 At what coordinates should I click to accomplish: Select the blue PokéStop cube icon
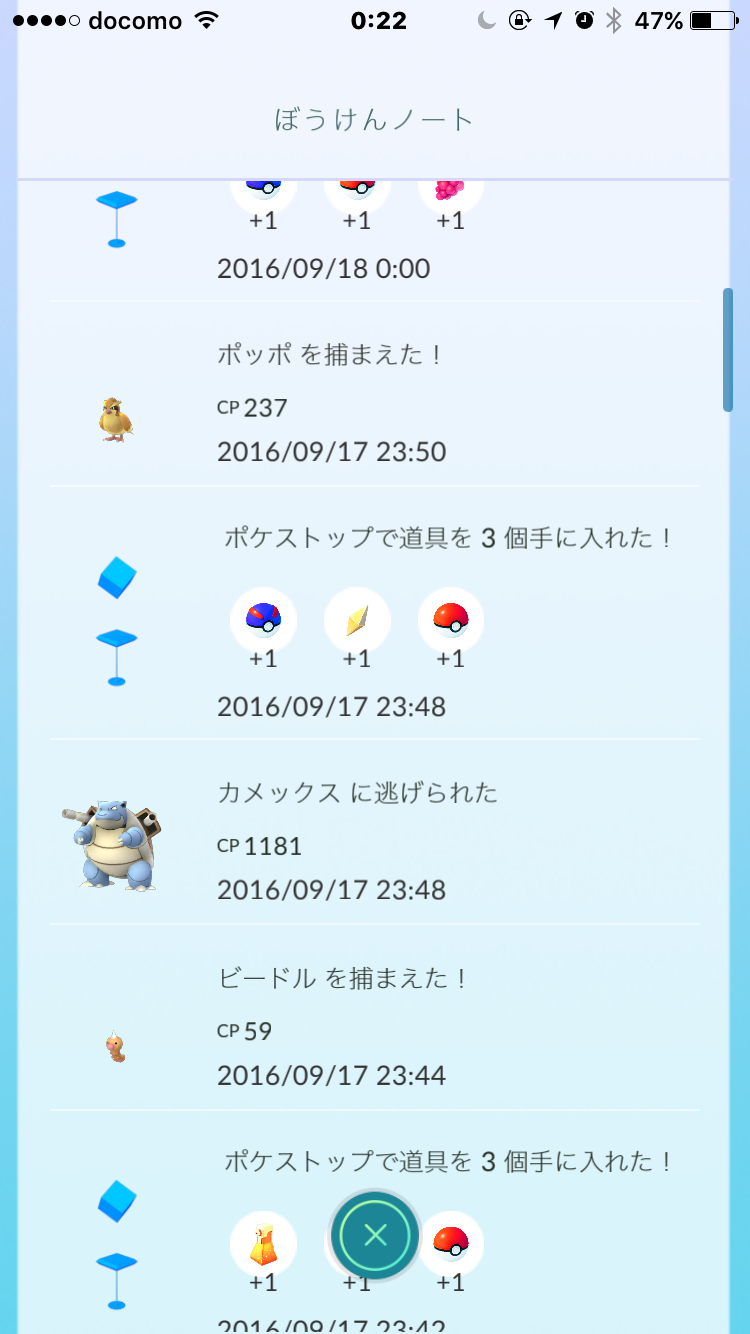click(116, 576)
